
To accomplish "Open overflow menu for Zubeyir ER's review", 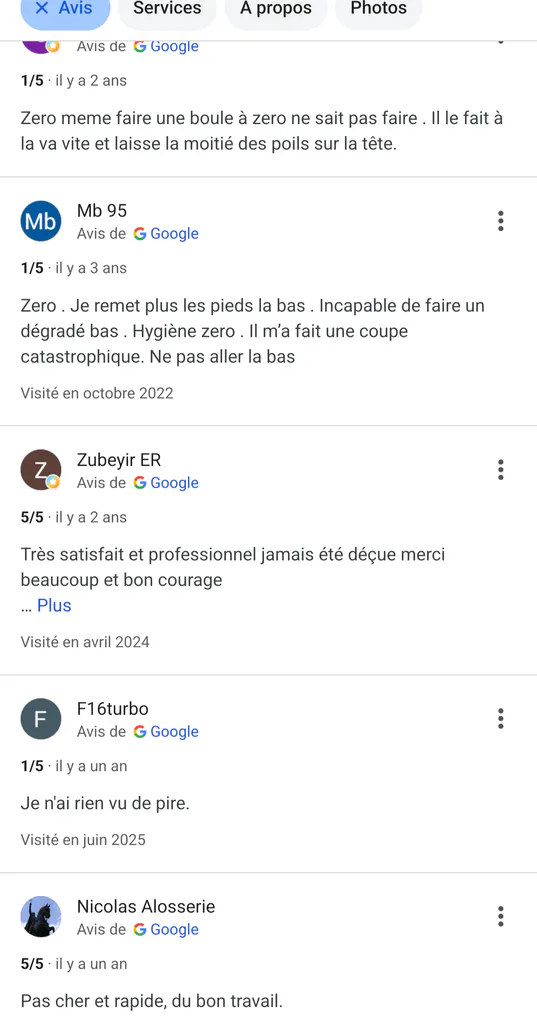I will pyautogui.click(x=500, y=470).
